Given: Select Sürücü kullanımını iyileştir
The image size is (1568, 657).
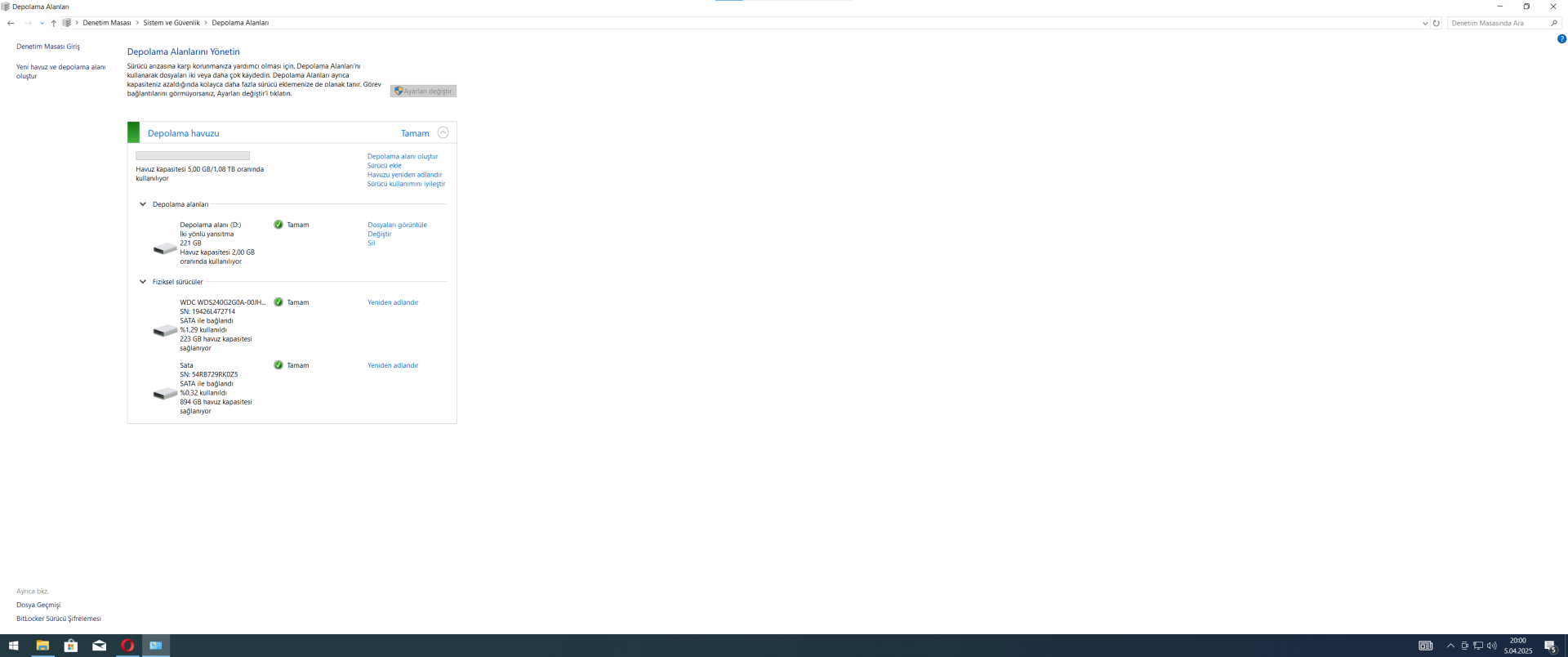Looking at the screenshot, I should pos(406,184).
